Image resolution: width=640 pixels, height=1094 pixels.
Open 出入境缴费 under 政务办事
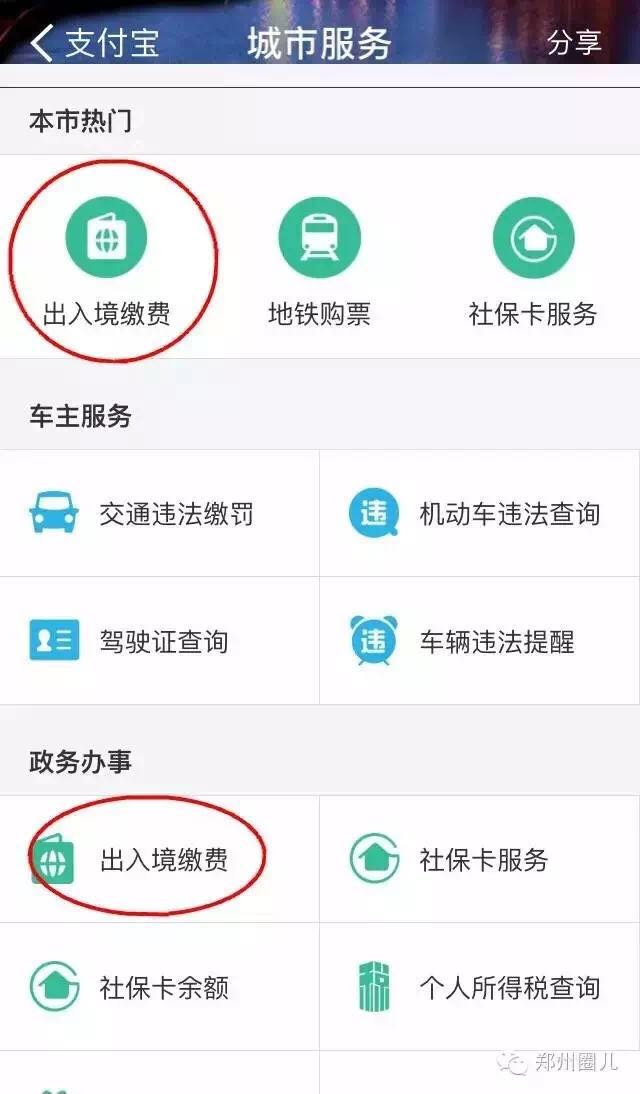160,859
